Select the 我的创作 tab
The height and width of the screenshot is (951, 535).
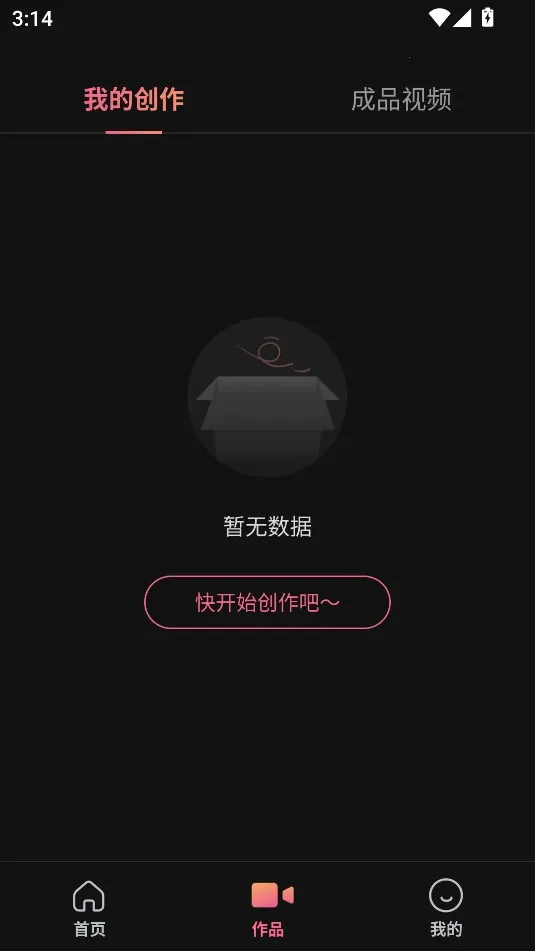coord(133,99)
